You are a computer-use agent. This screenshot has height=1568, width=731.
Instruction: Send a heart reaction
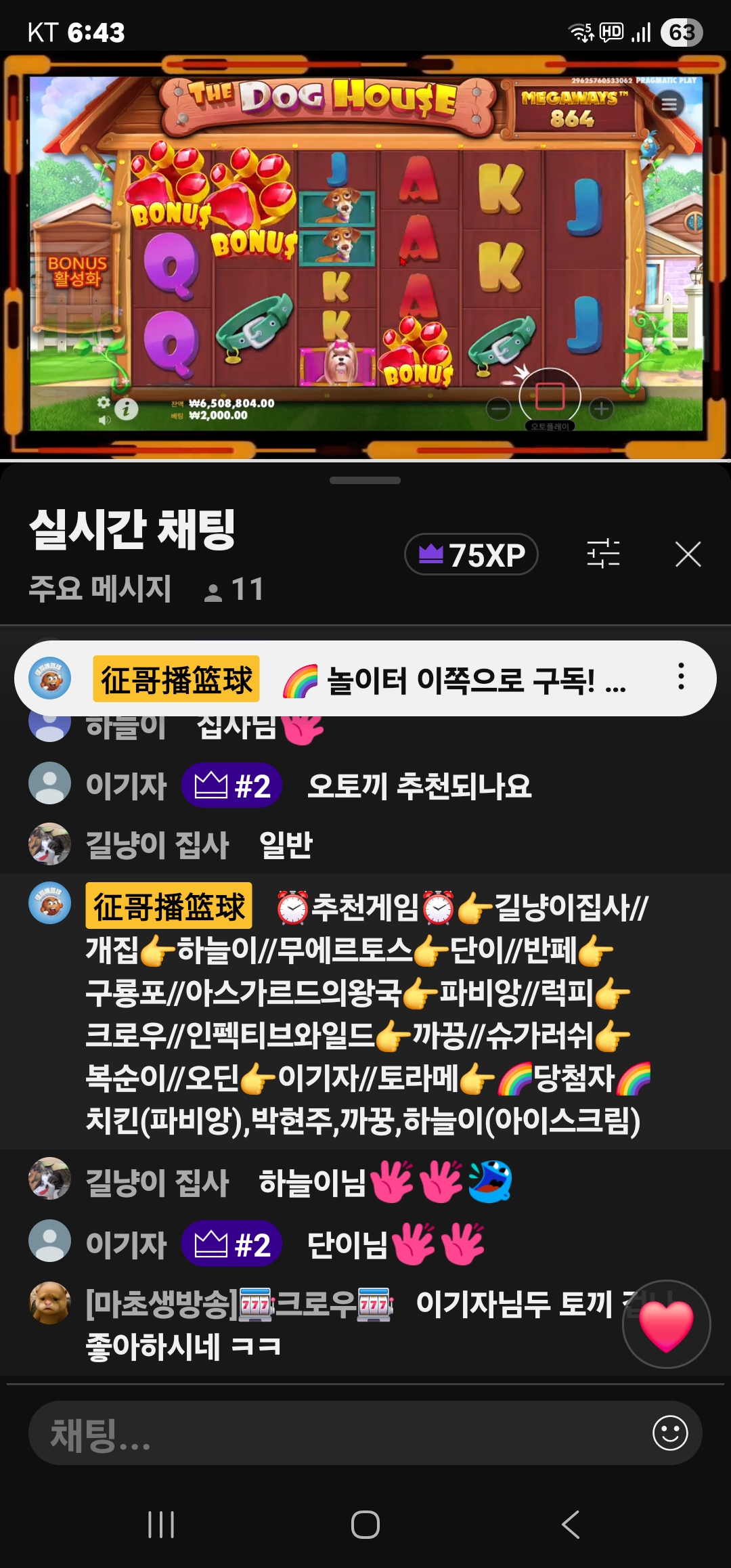[x=666, y=1324]
